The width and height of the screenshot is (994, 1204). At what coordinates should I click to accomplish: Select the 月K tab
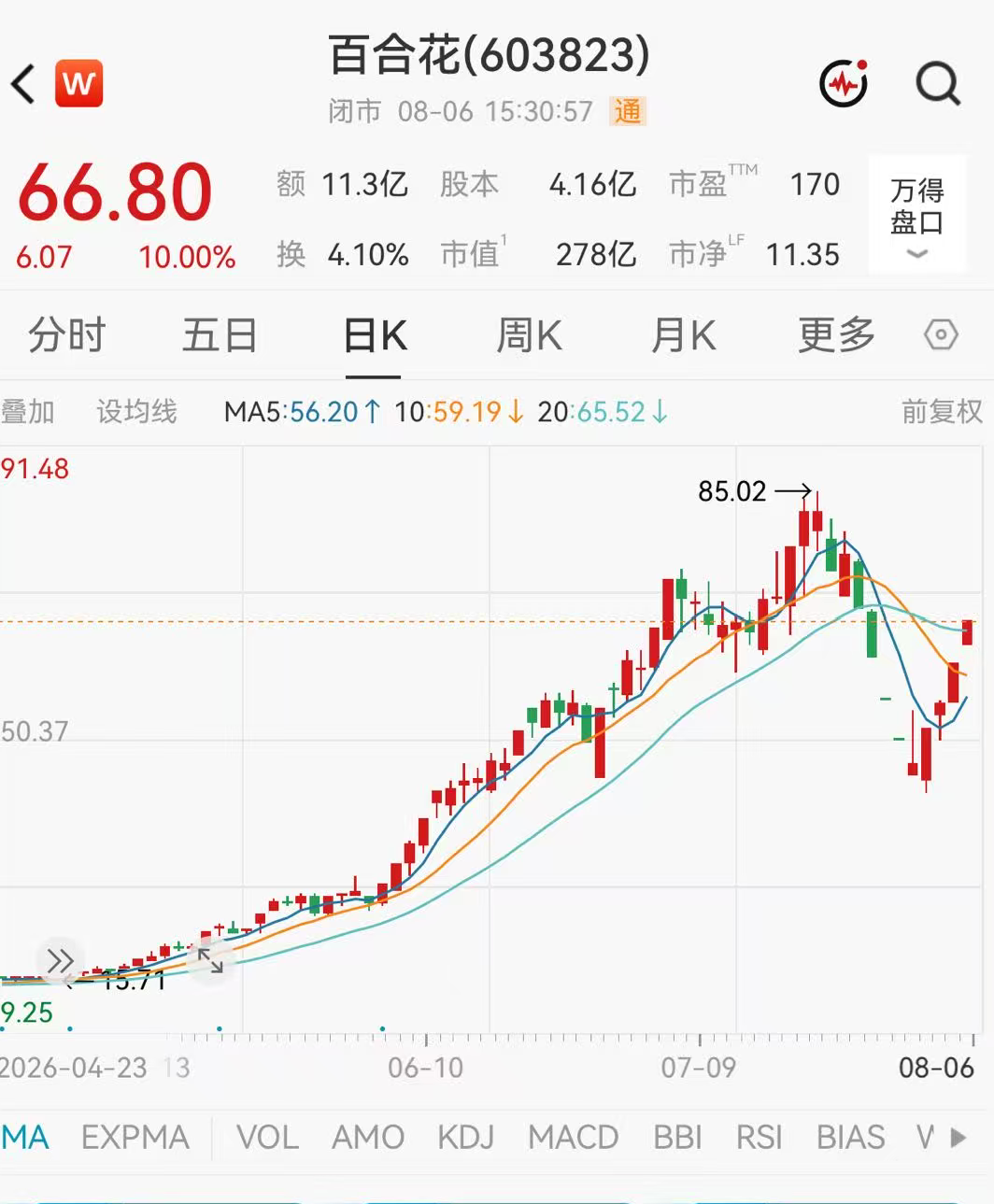683,335
